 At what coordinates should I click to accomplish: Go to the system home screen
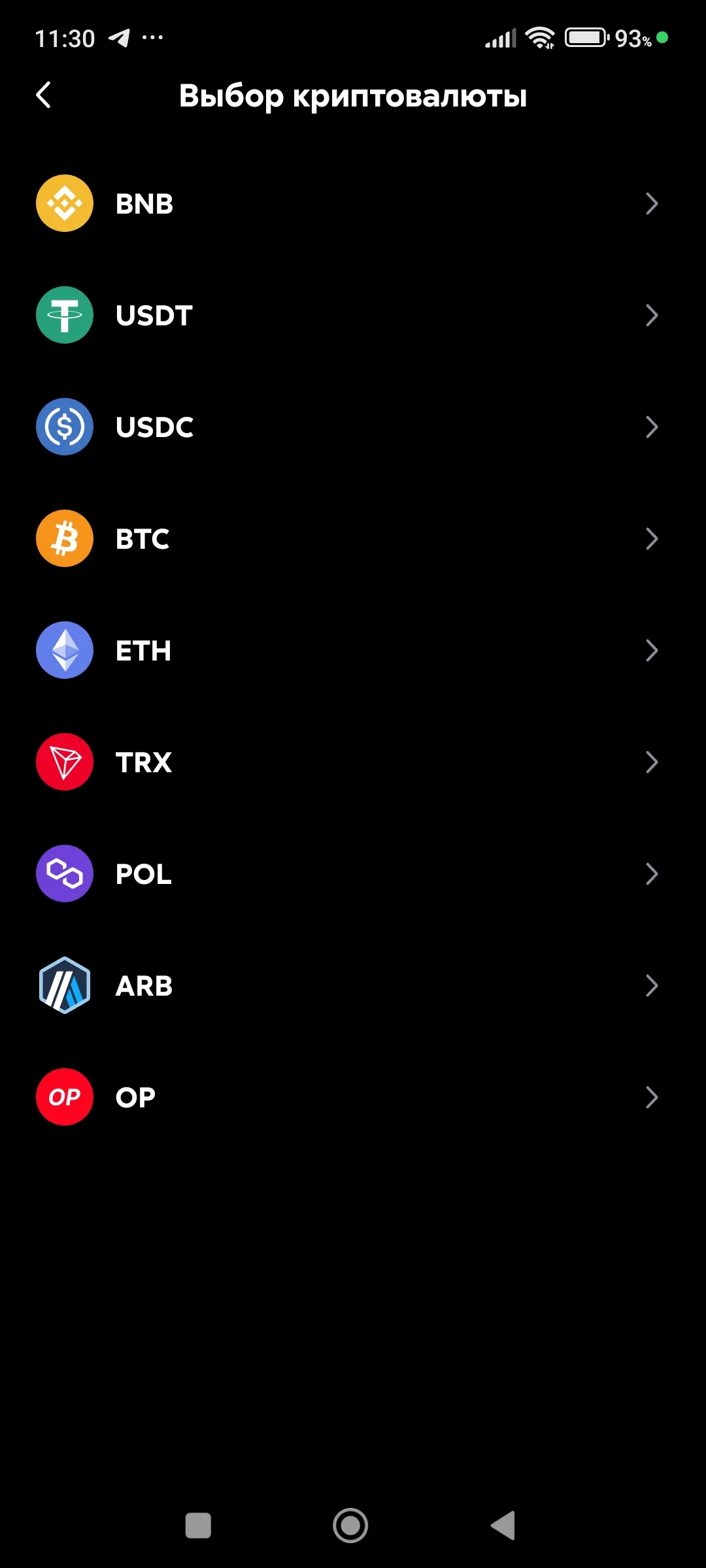tap(350, 1526)
